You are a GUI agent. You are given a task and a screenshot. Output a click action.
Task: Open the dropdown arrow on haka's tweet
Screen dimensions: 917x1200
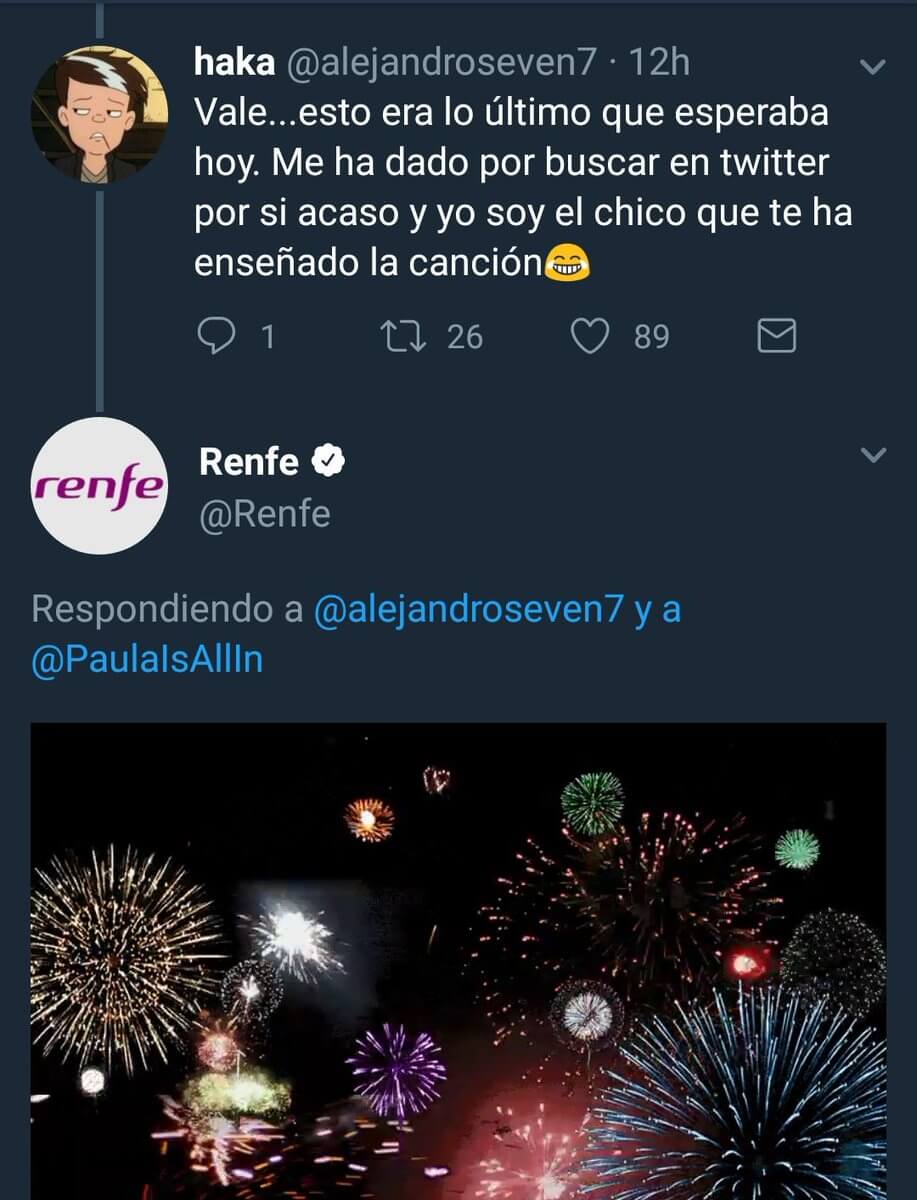click(x=873, y=68)
